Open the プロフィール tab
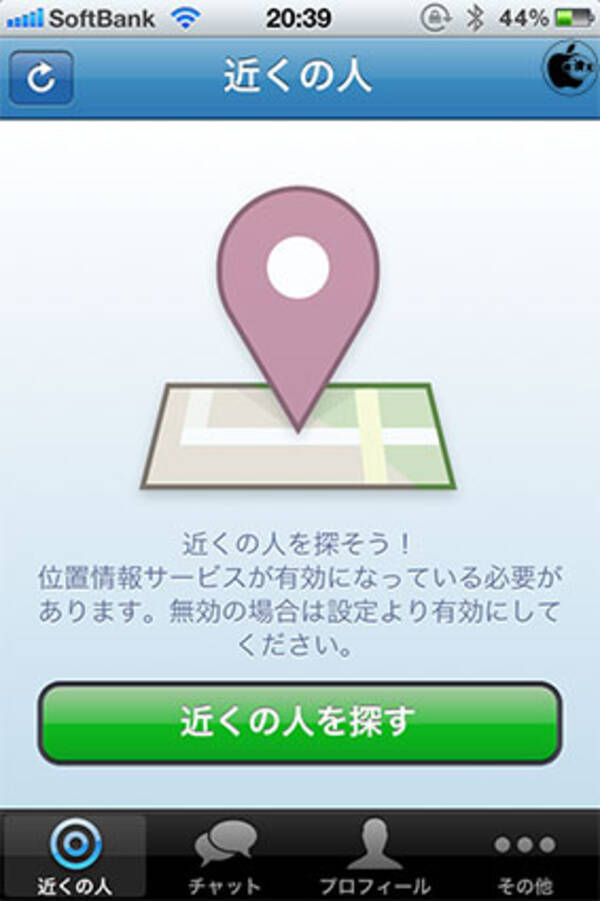This screenshot has width=600, height=901. point(374,857)
